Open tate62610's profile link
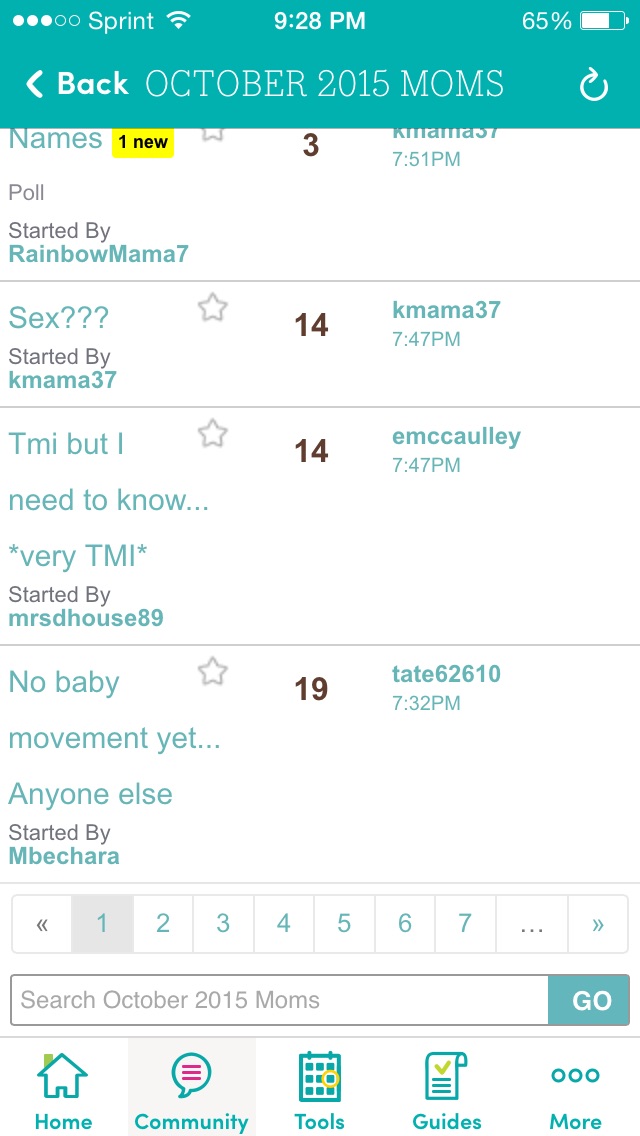Viewport: 640px width, 1136px height. click(x=446, y=674)
